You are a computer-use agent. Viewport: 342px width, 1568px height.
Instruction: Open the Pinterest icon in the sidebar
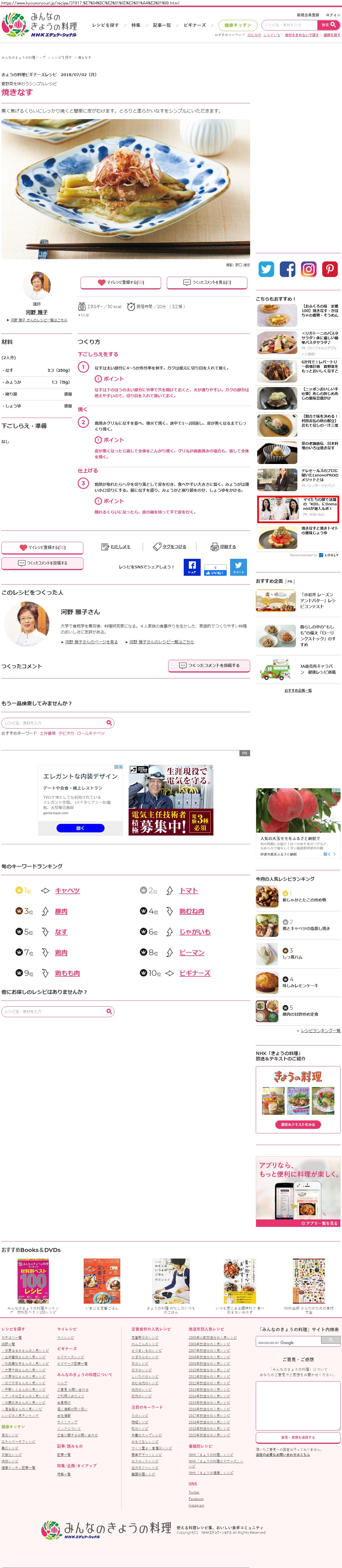330,269
